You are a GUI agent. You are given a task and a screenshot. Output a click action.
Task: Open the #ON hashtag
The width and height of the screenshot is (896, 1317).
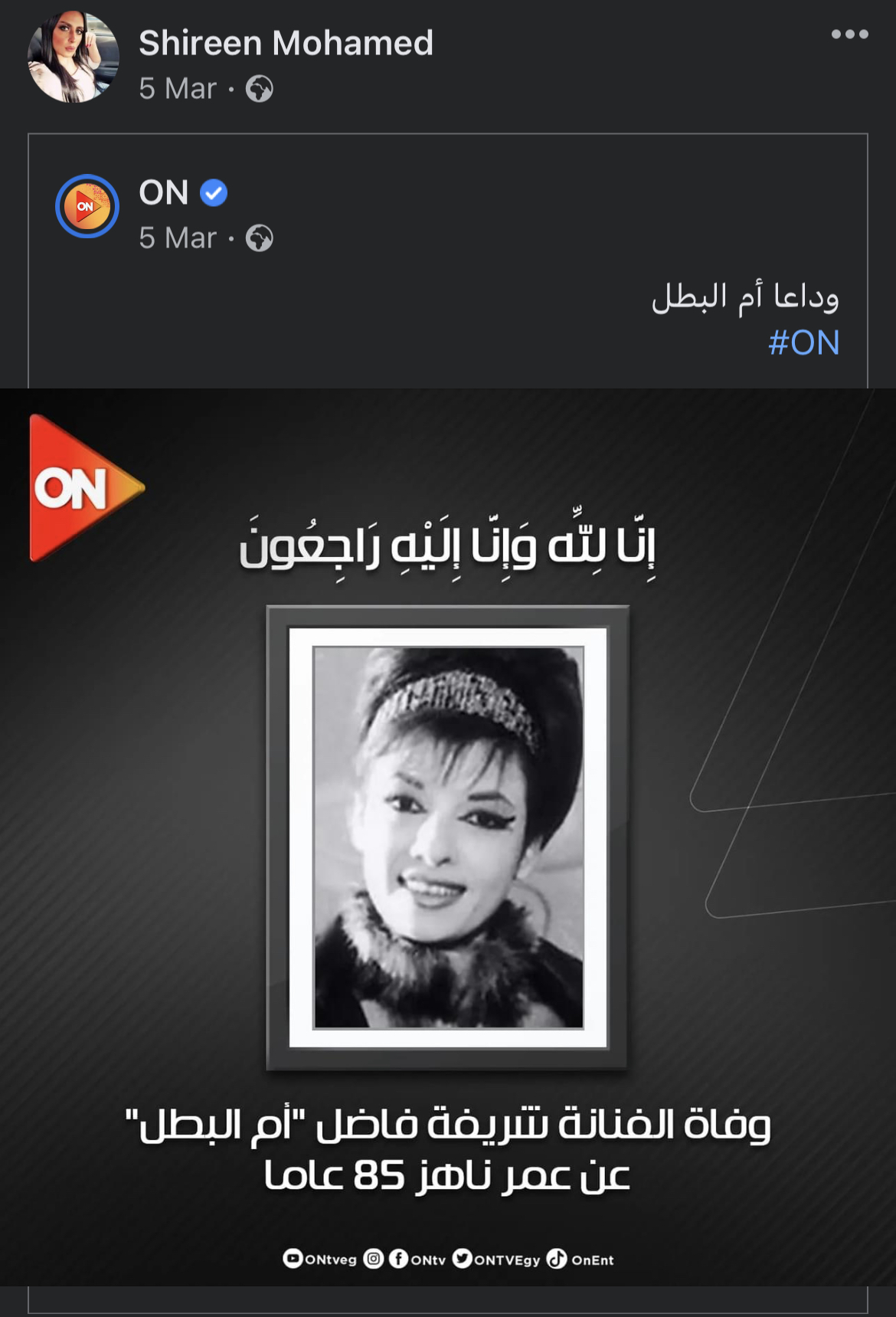803,342
